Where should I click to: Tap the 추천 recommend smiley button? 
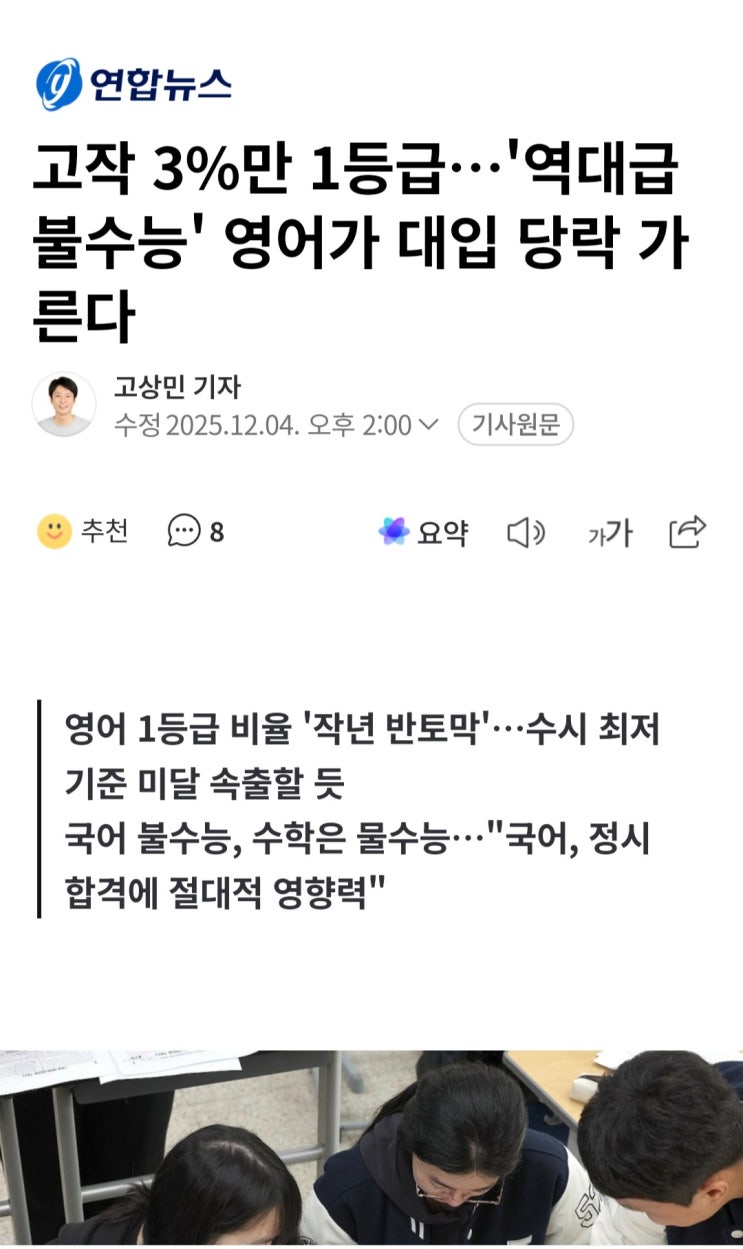[83, 531]
